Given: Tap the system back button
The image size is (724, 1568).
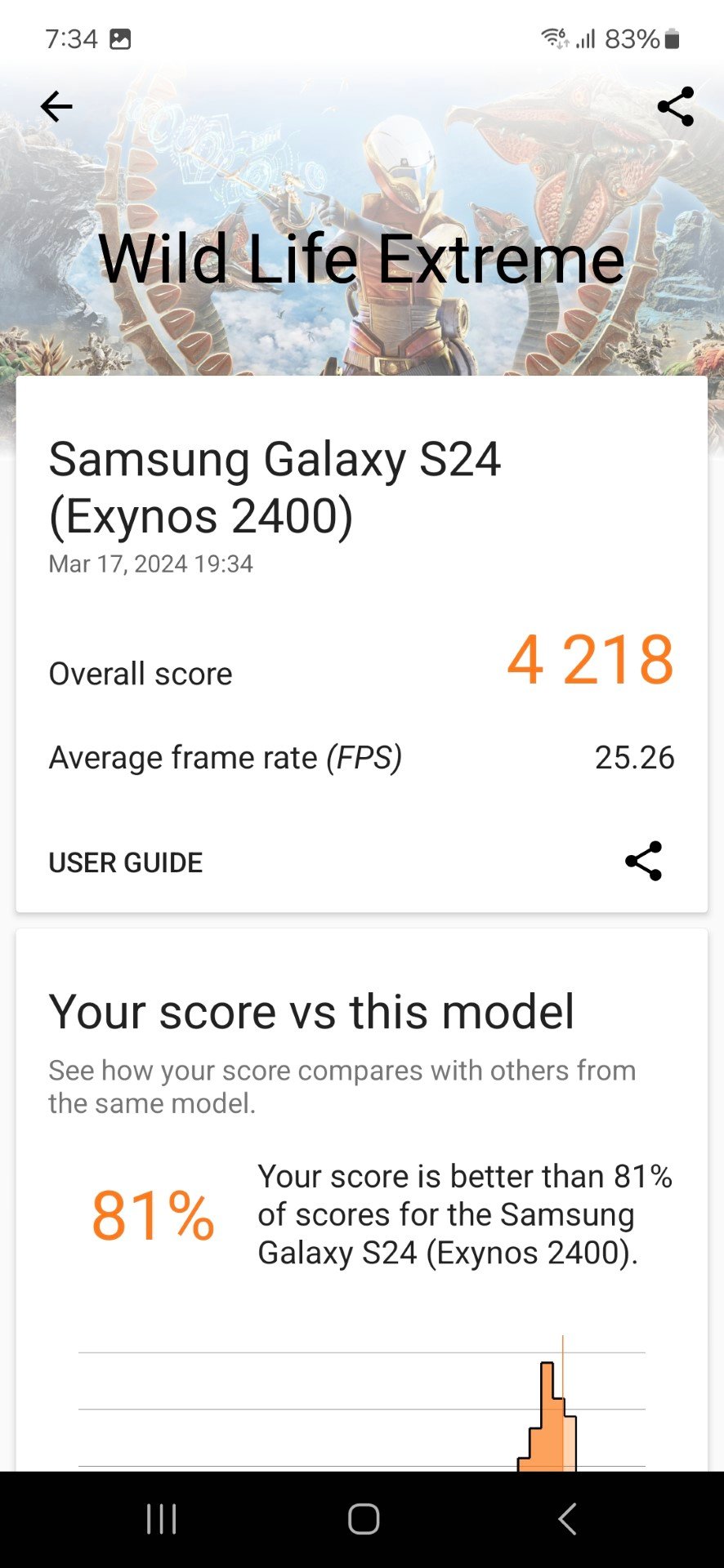Looking at the screenshot, I should click(566, 1519).
